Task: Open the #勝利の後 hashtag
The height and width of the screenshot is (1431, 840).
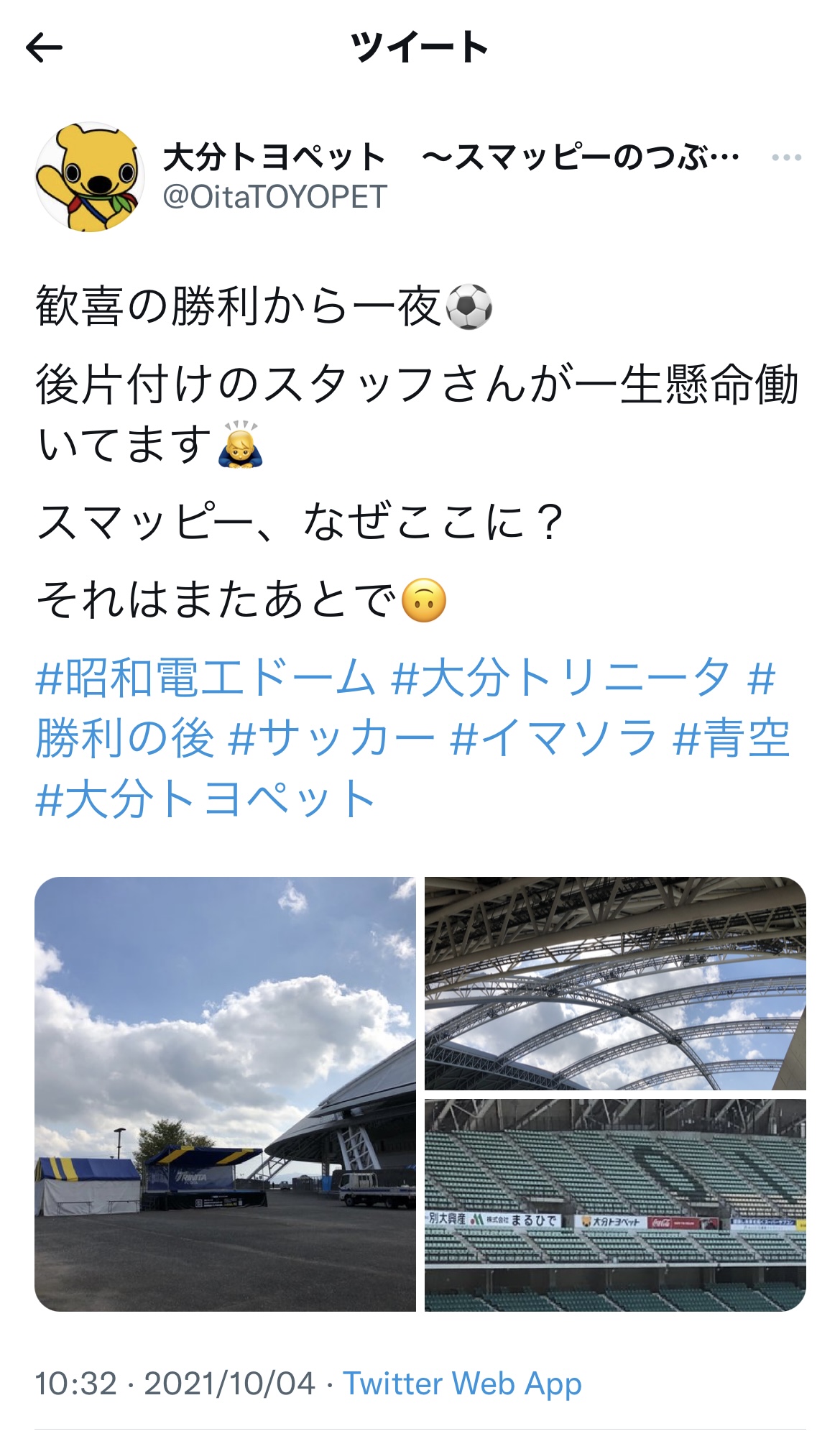Action: click(x=125, y=739)
